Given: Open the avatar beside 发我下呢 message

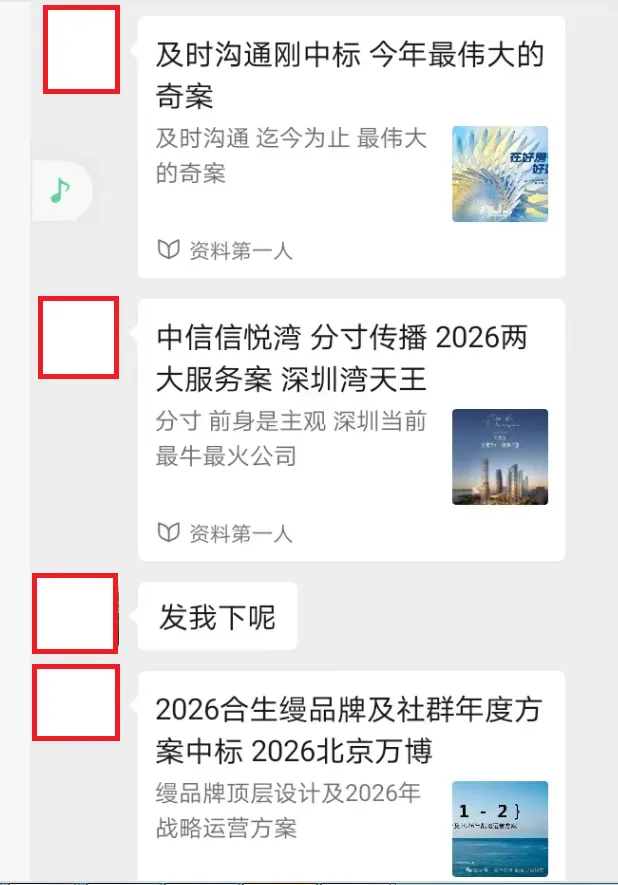Looking at the screenshot, I should click(x=75, y=614).
